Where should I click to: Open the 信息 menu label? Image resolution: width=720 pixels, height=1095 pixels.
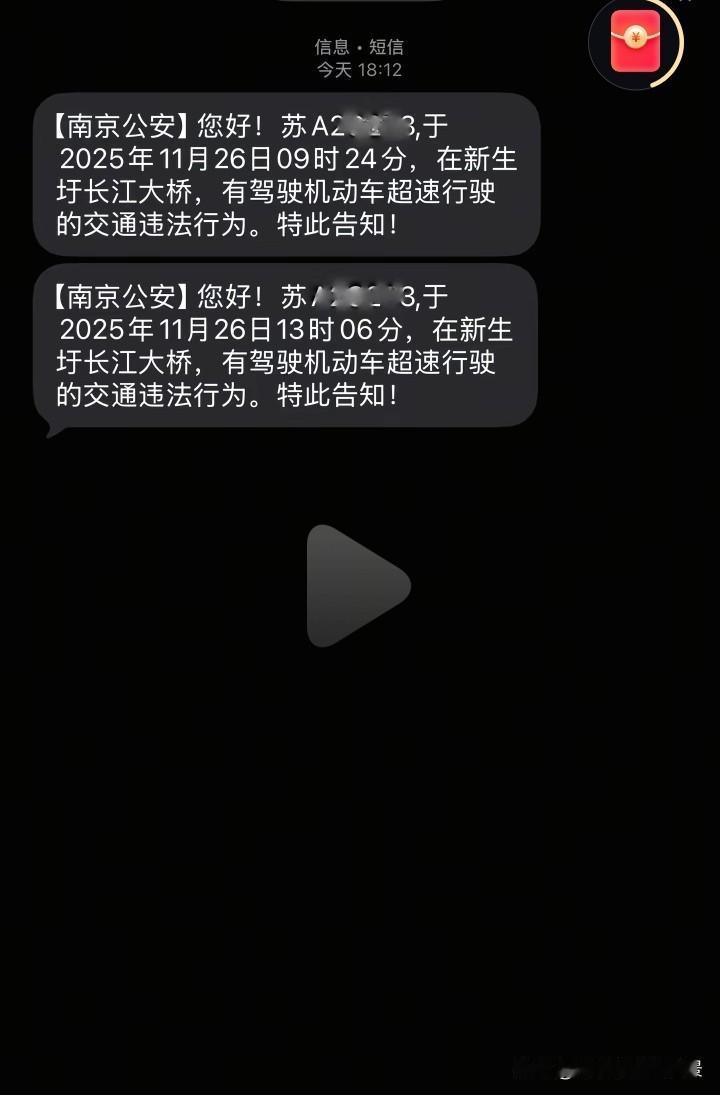[332, 45]
